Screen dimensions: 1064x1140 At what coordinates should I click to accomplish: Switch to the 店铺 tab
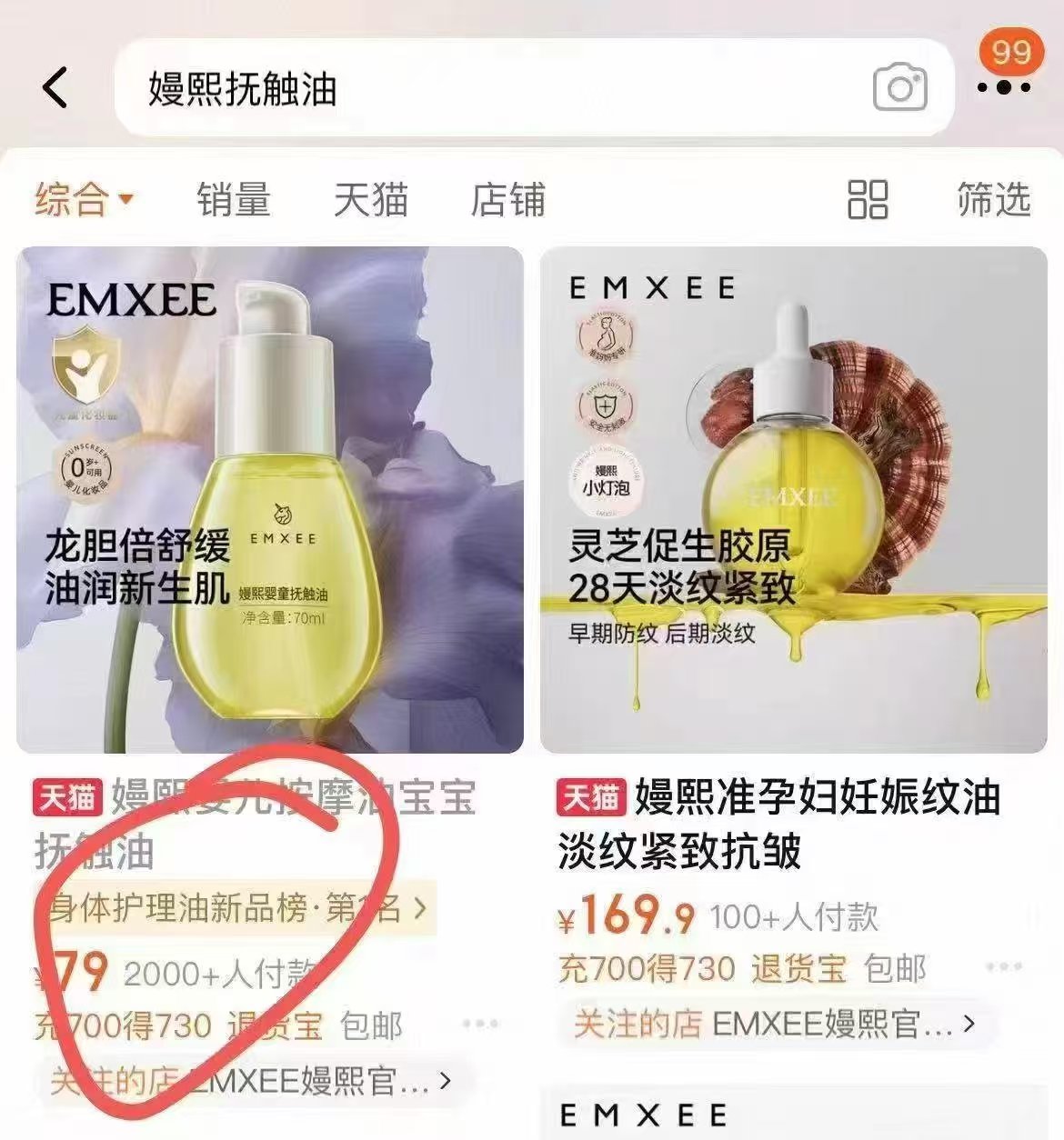509,202
